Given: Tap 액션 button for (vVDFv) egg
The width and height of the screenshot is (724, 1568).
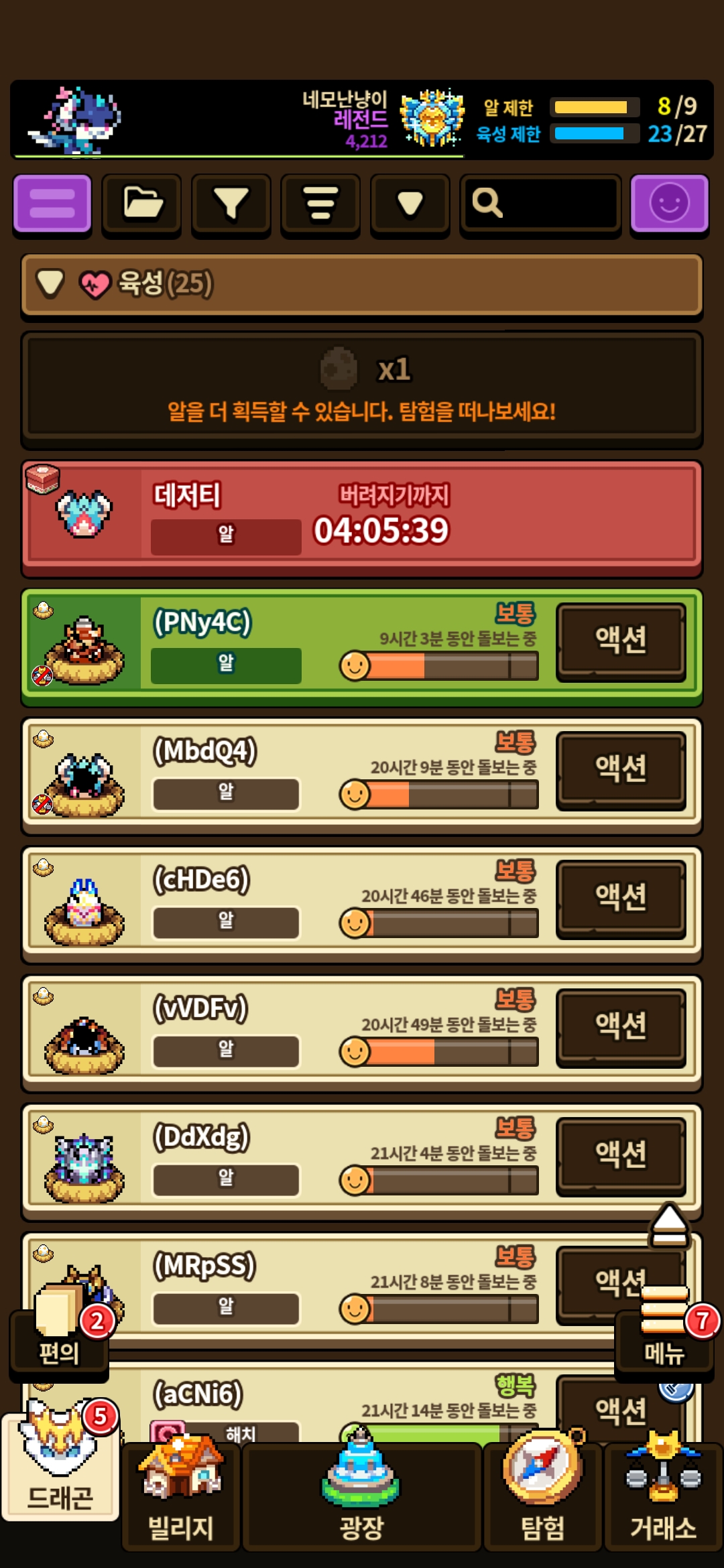Looking at the screenshot, I should coord(621,1026).
